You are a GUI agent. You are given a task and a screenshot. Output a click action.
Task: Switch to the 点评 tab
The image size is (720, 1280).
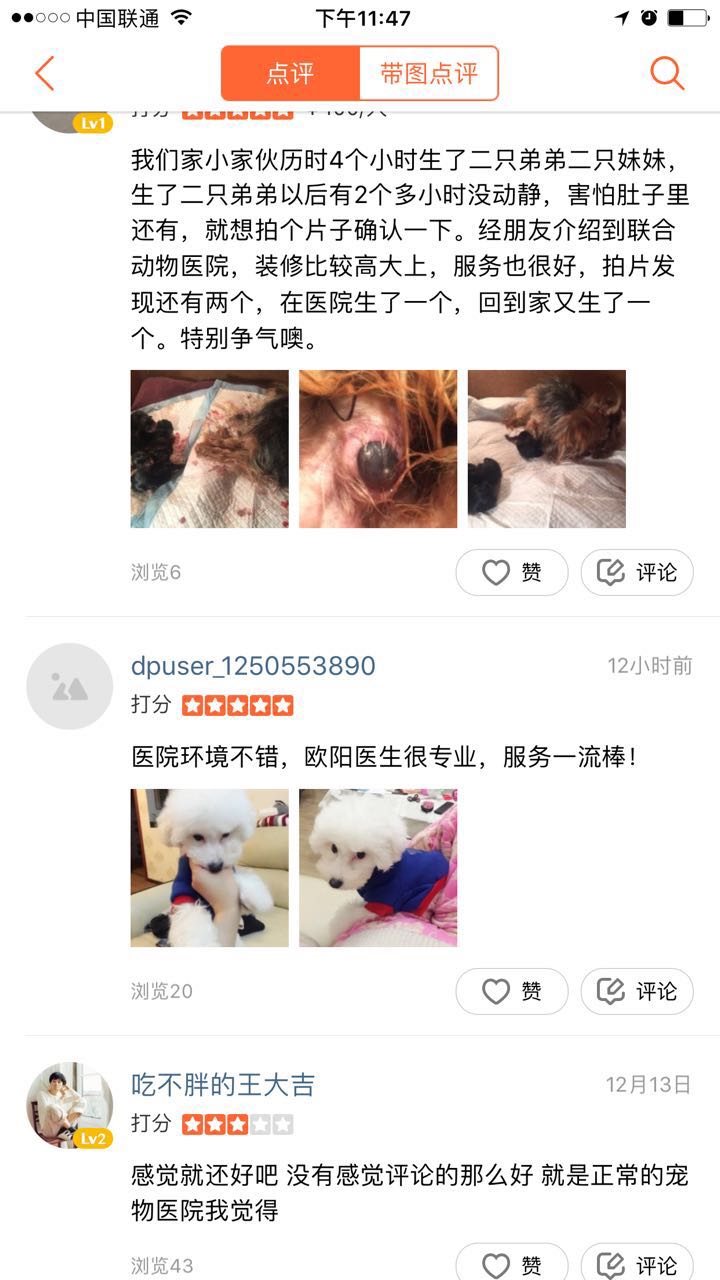point(290,74)
